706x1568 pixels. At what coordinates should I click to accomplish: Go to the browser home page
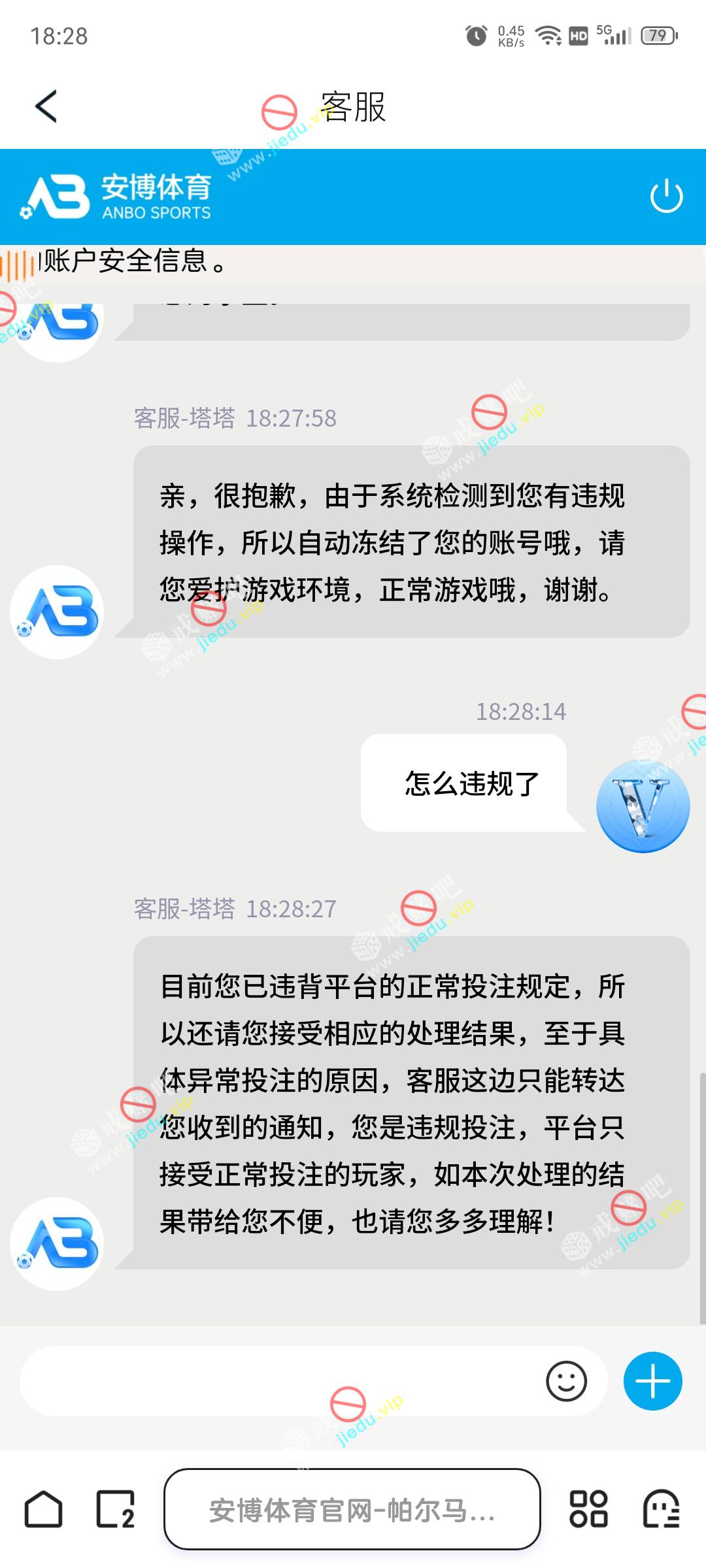point(44,1509)
